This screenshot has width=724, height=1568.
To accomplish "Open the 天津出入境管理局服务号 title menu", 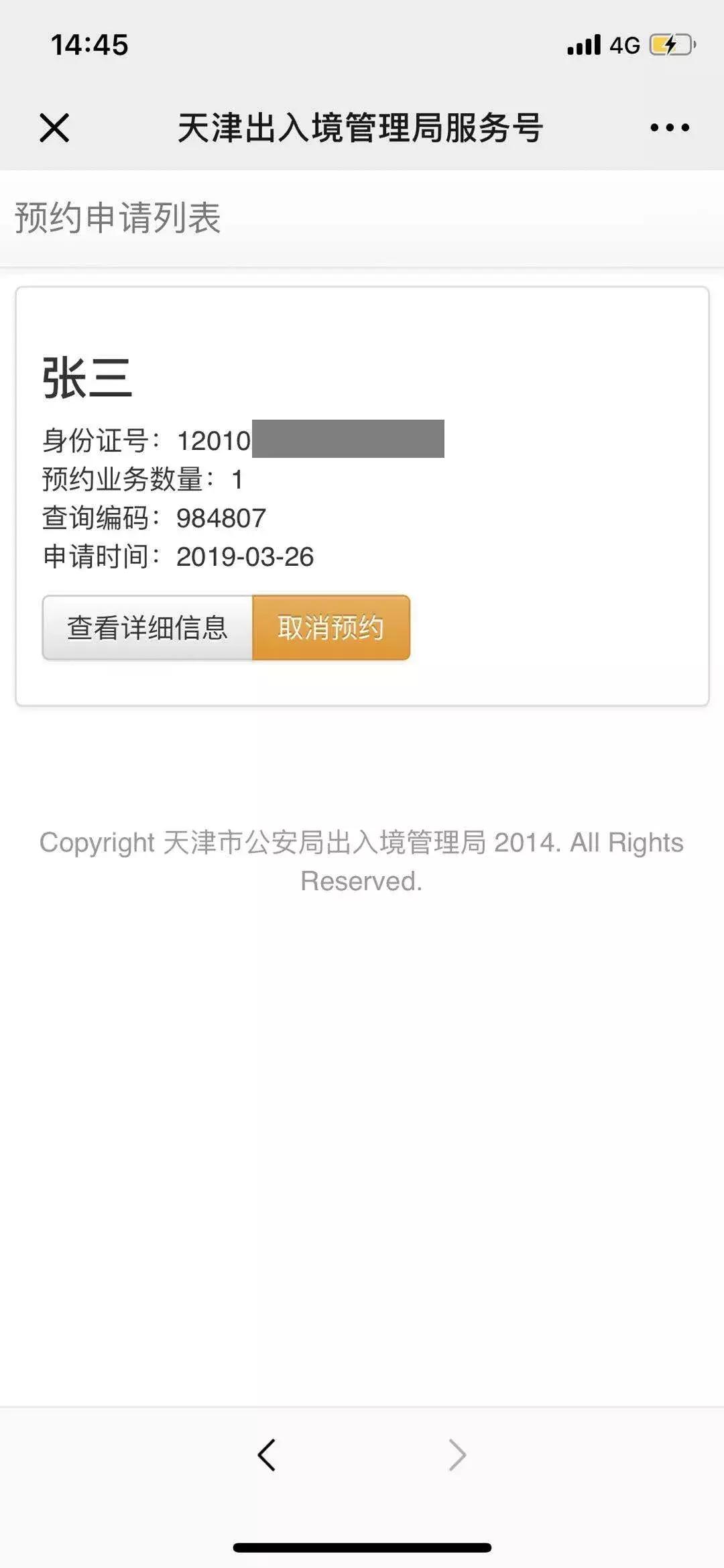I will pos(362,127).
